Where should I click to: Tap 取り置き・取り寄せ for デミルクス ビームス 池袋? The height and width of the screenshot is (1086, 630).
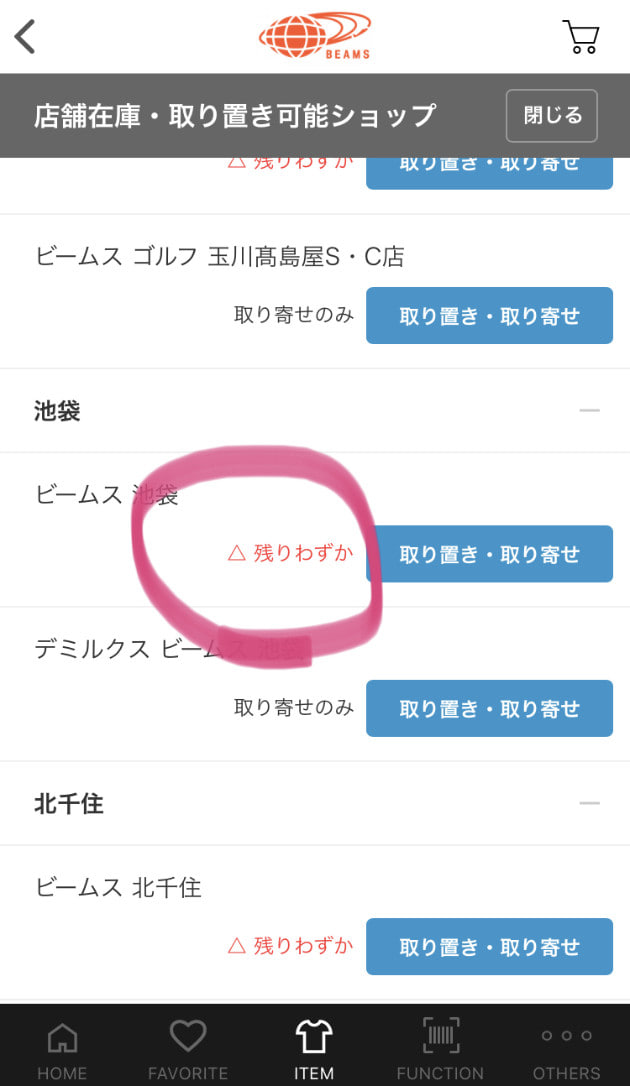tap(489, 709)
